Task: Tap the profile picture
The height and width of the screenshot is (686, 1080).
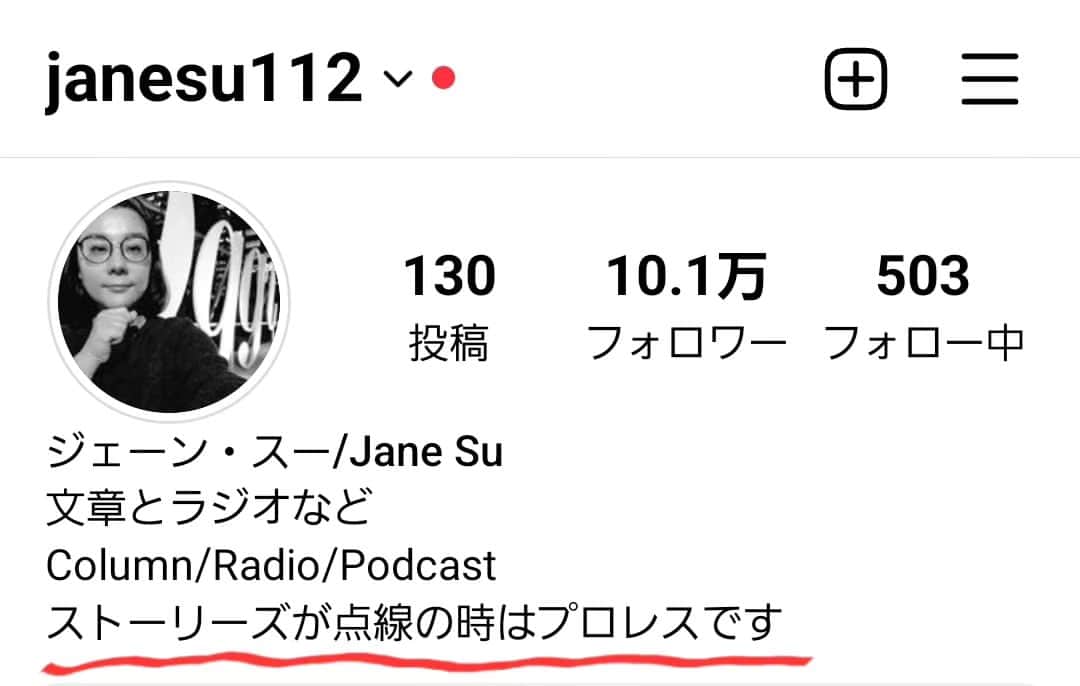Action: point(168,301)
